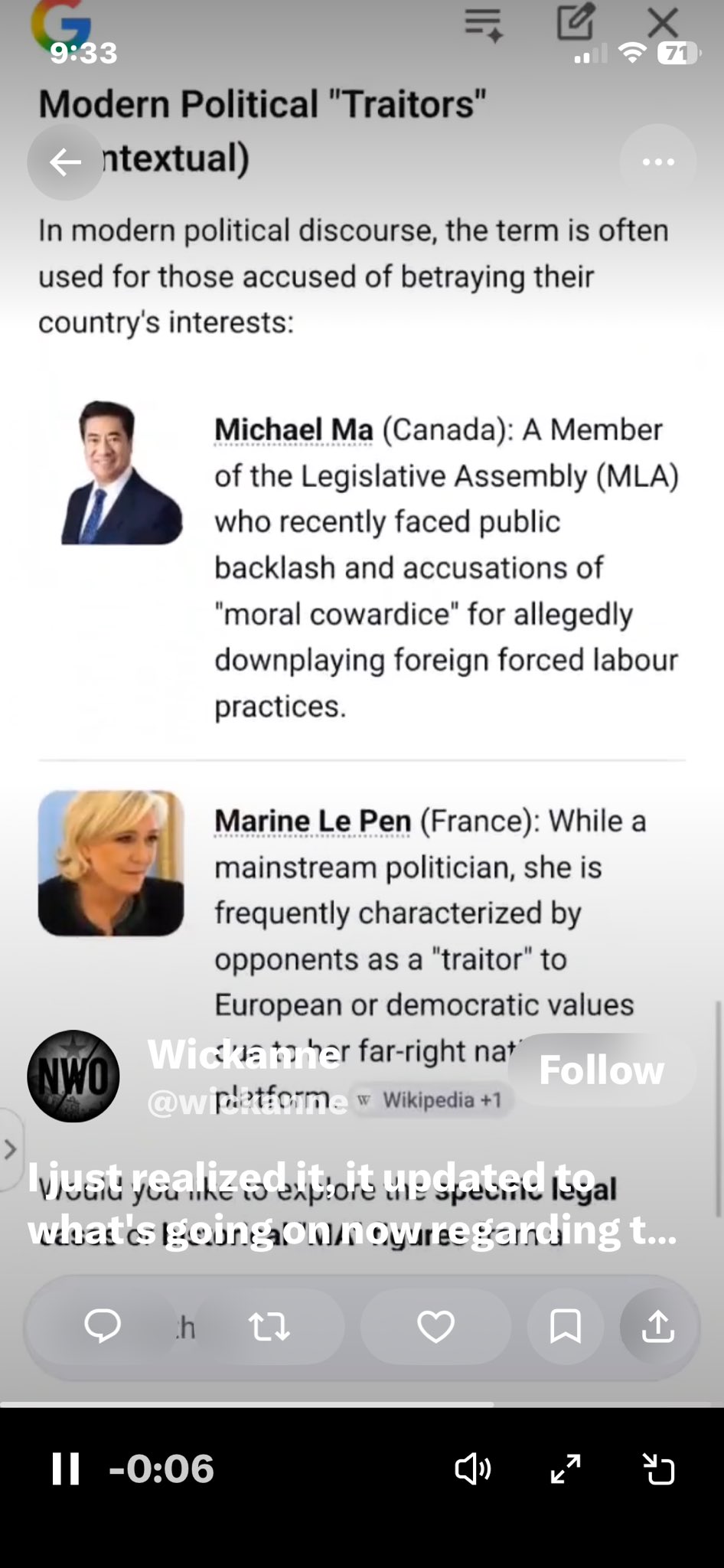Open the three-dot overflow menu
Screen dimensions: 724x1568
(658, 162)
